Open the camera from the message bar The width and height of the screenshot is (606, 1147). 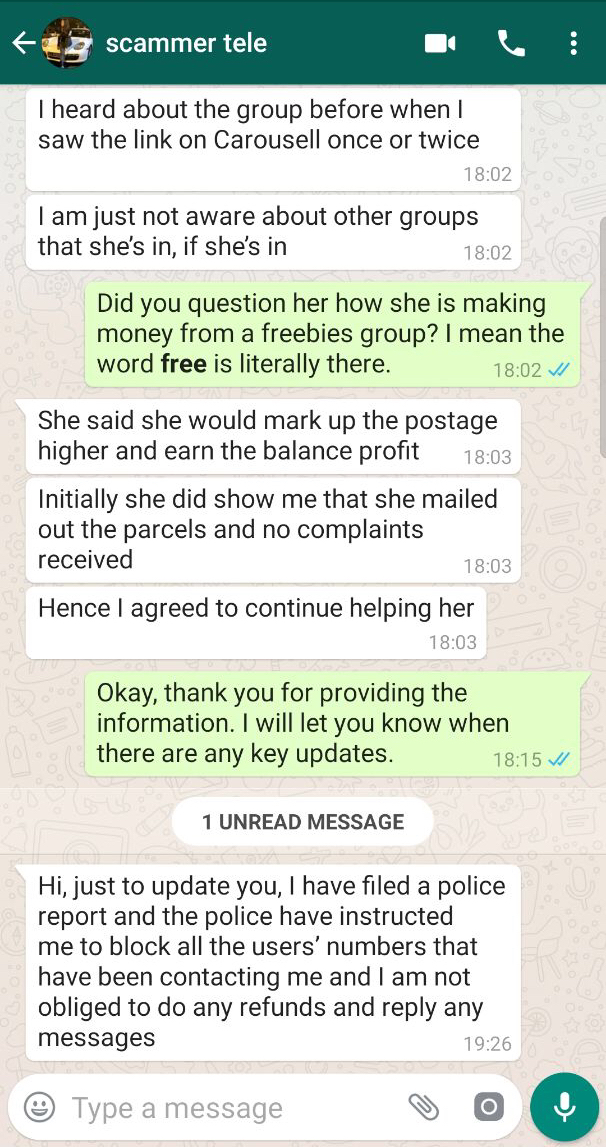(x=488, y=1107)
